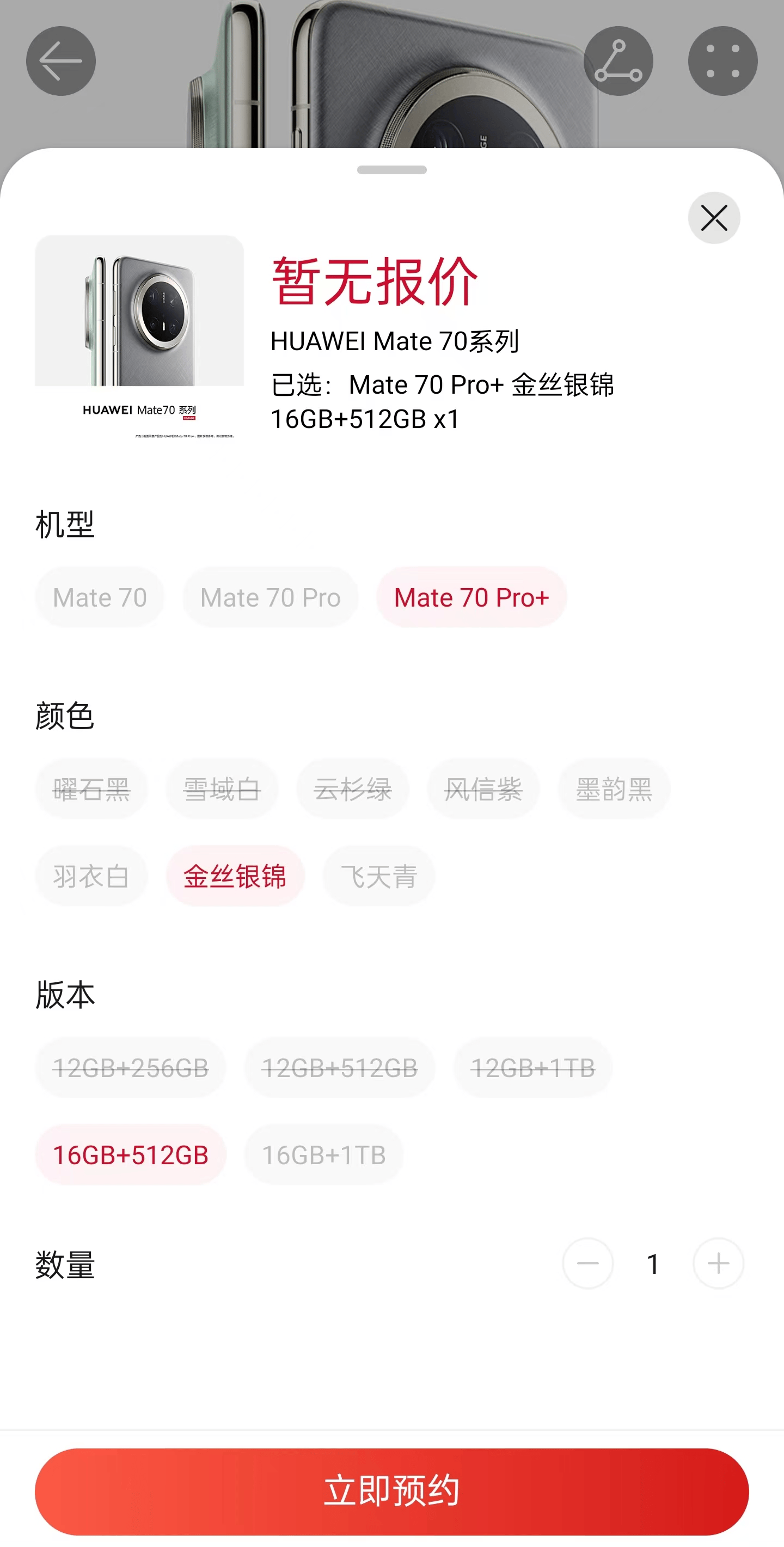Select the 16GB+1TB version
784x1547 pixels.
pyautogui.click(x=323, y=1155)
